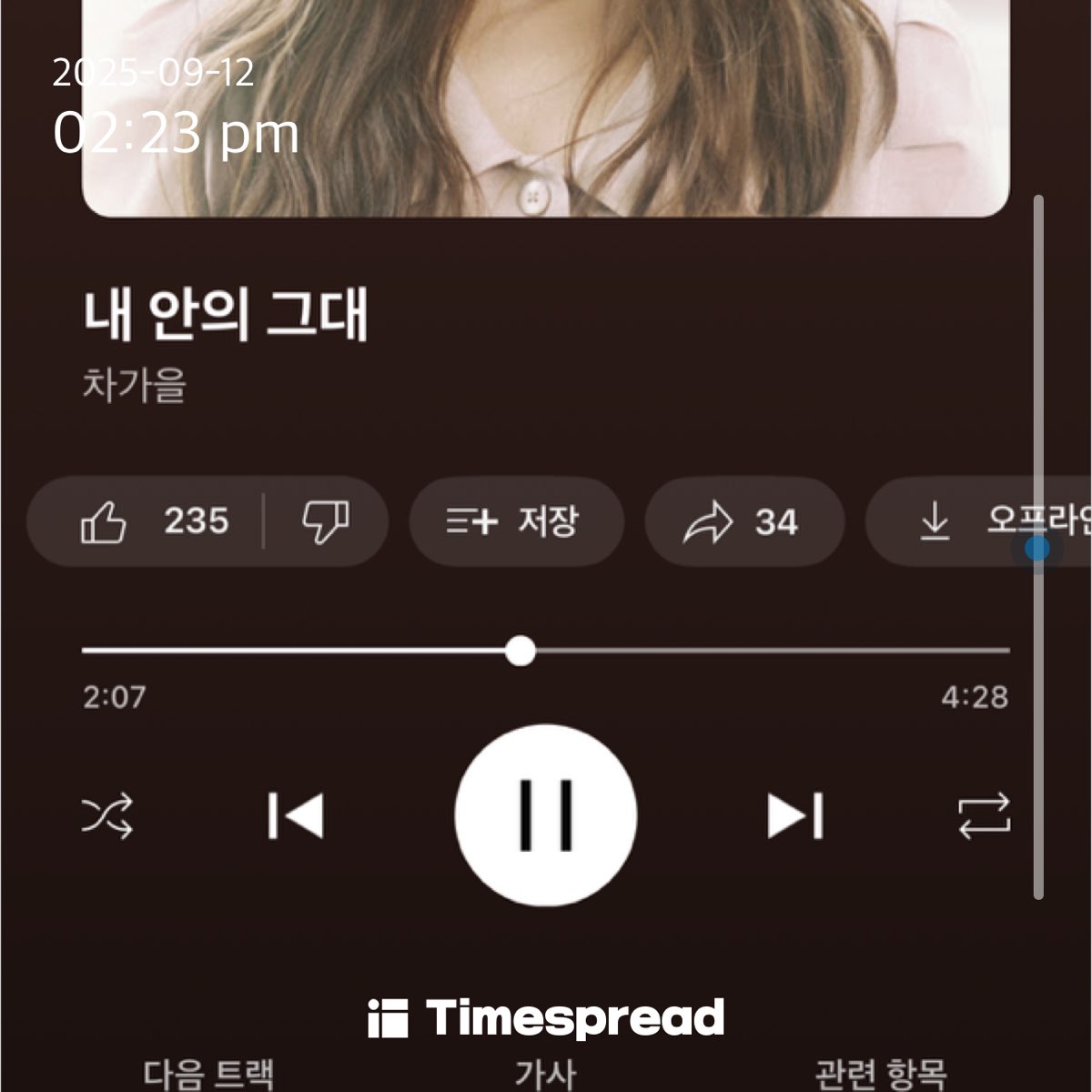Share this song

coord(743,522)
